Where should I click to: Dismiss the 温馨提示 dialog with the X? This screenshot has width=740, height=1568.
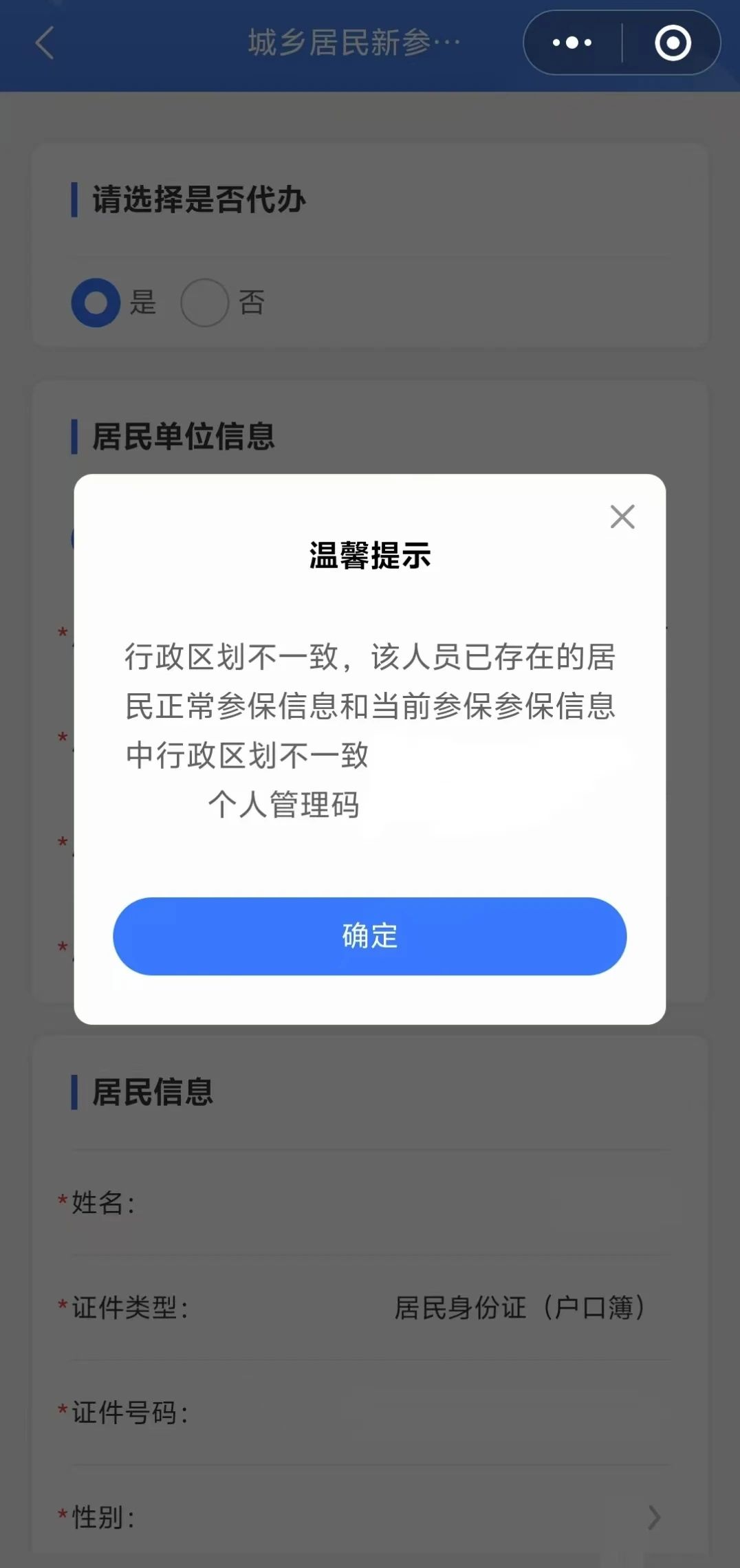click(622, 516)
